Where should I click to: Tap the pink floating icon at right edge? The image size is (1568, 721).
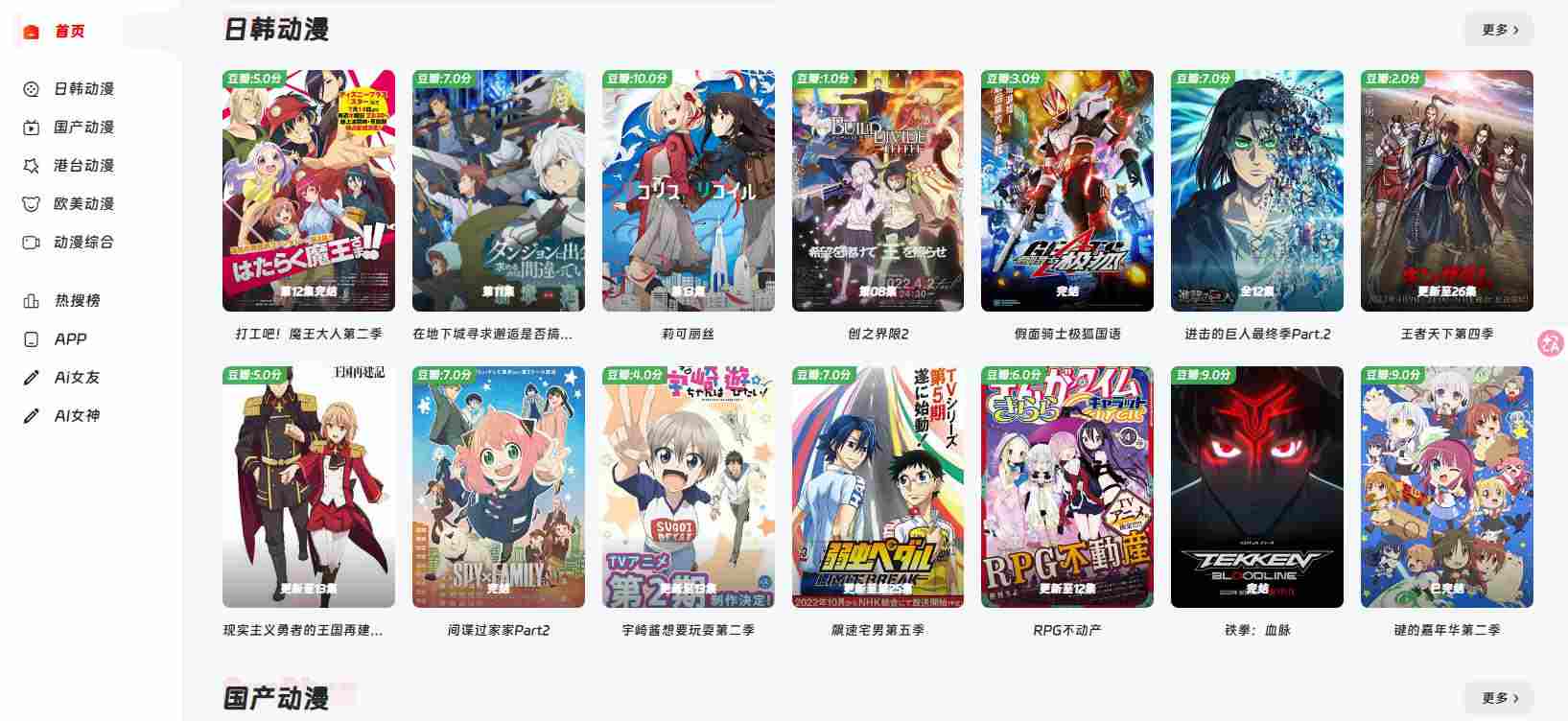click(x=1550, y=343)
